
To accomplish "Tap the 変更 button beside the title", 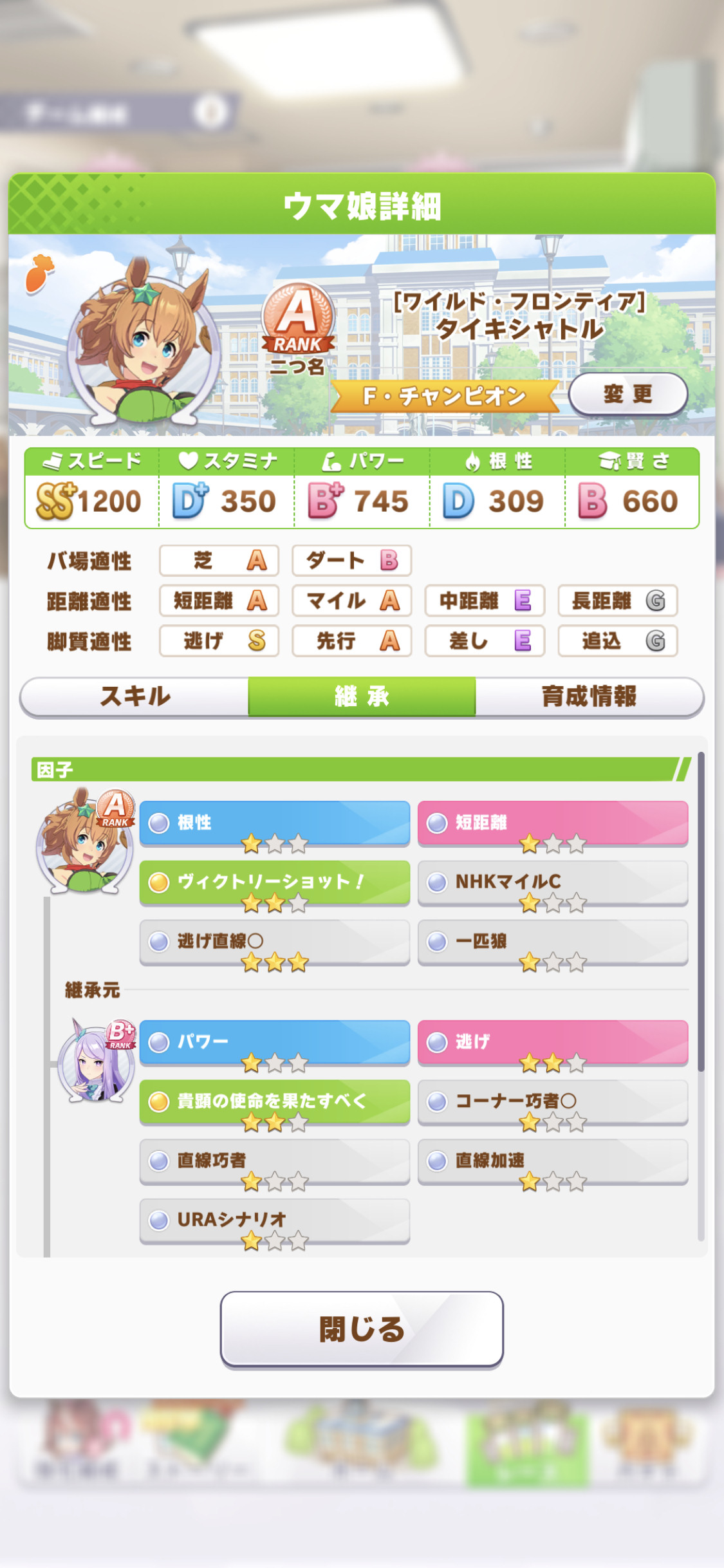I will point(627,394).
